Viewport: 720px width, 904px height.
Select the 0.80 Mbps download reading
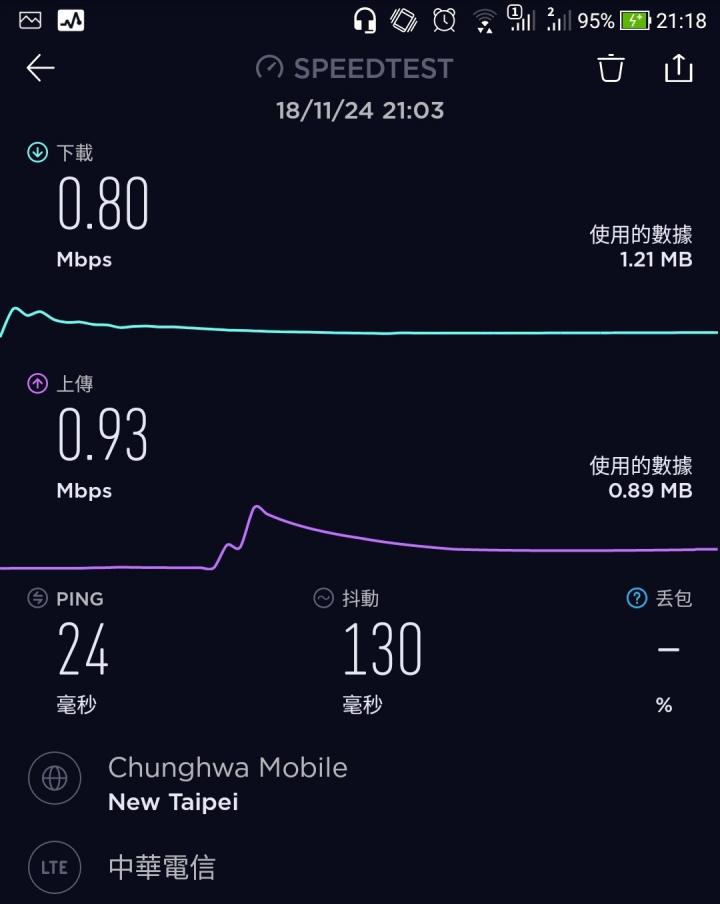click(x=103, y=205)
